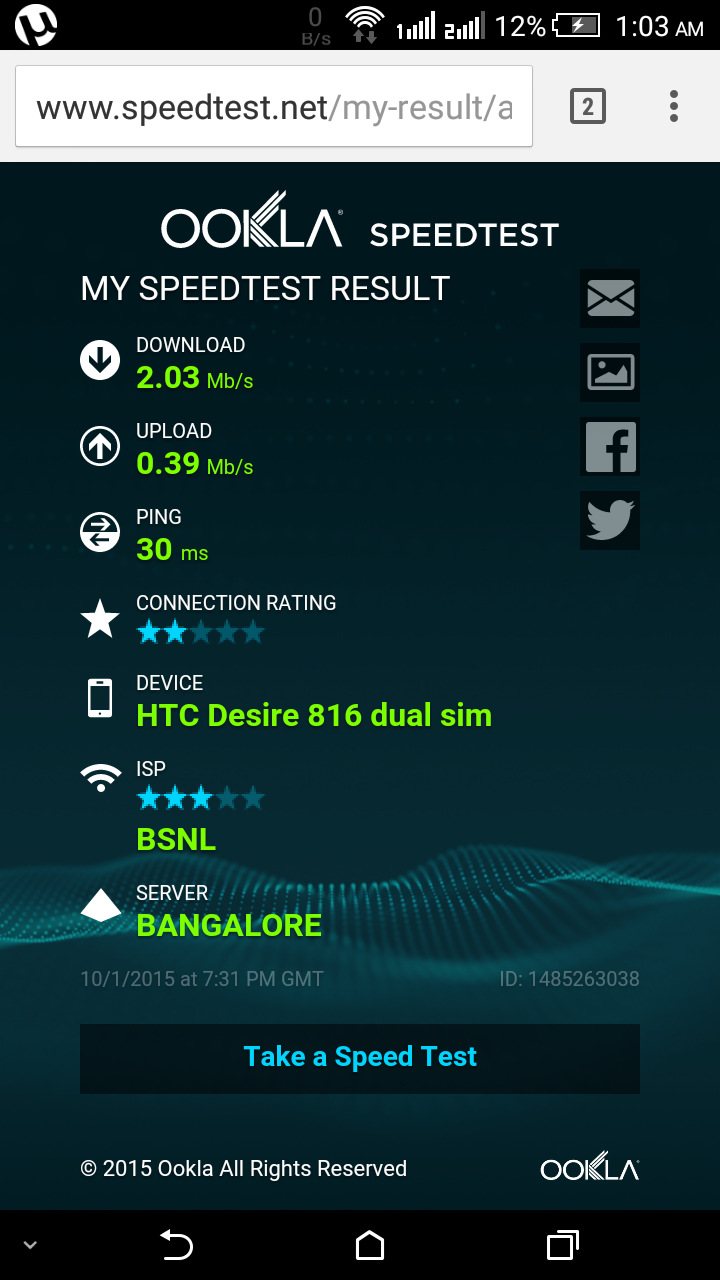Open the recent apps view
The image size is (720, 1280).
click(563, 1245)
